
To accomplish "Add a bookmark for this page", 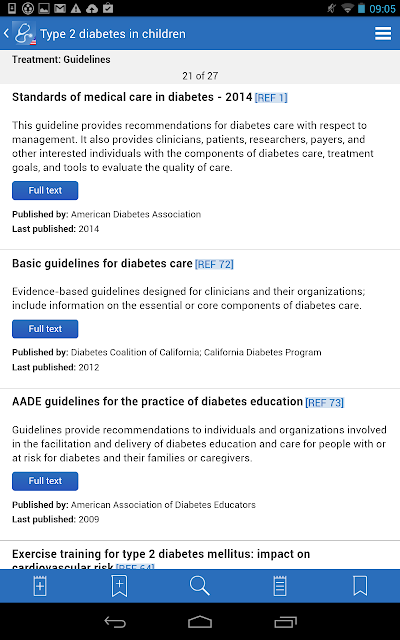I will 119,586.
